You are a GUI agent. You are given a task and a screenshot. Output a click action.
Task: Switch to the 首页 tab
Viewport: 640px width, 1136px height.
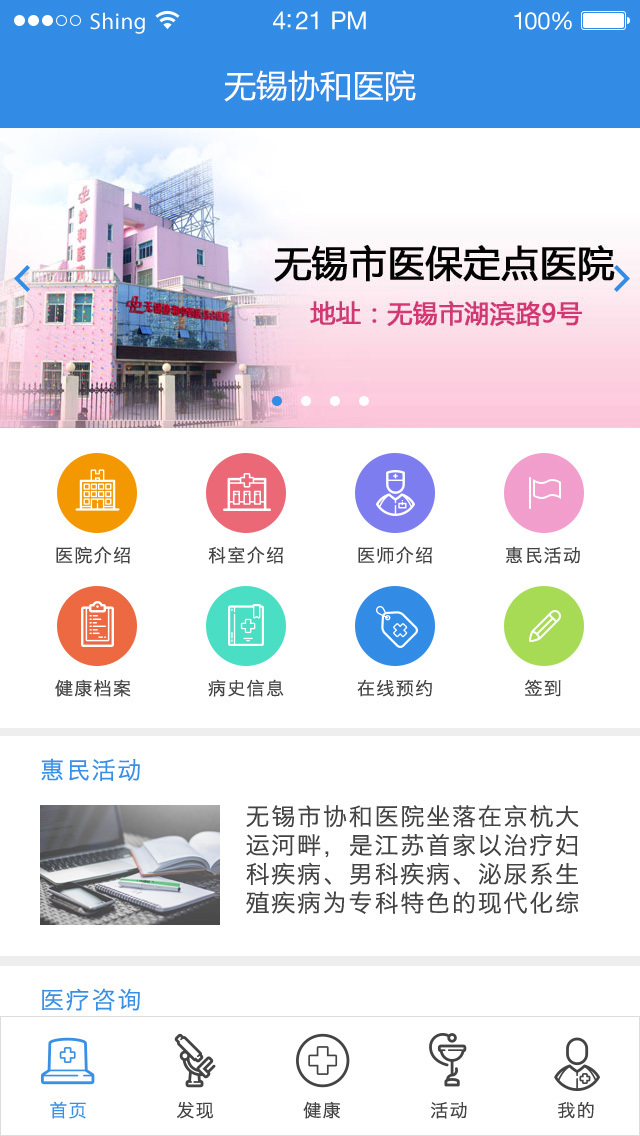pos(68,1077)
